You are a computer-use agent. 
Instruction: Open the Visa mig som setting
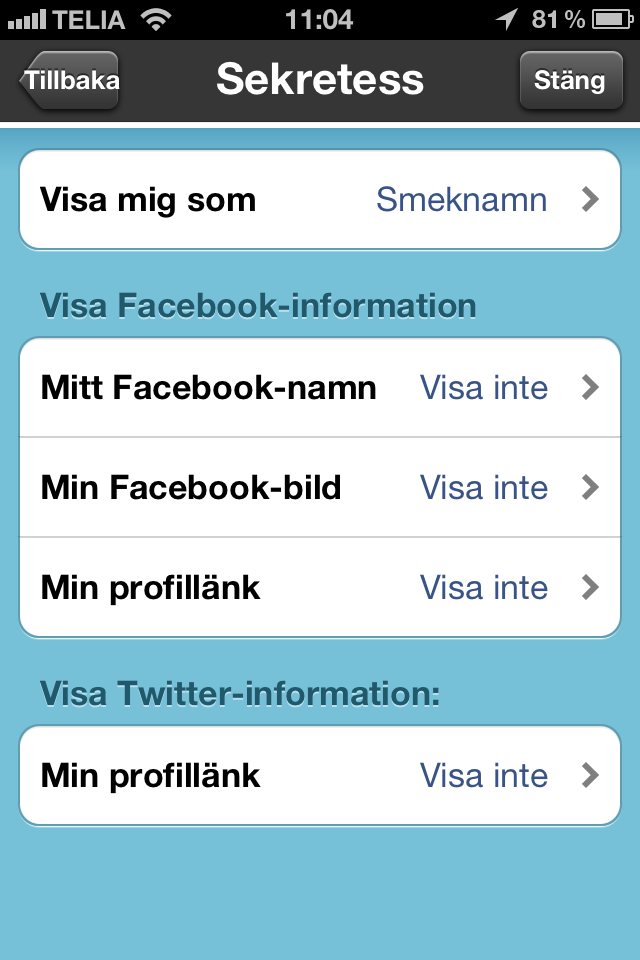[320, 200]
